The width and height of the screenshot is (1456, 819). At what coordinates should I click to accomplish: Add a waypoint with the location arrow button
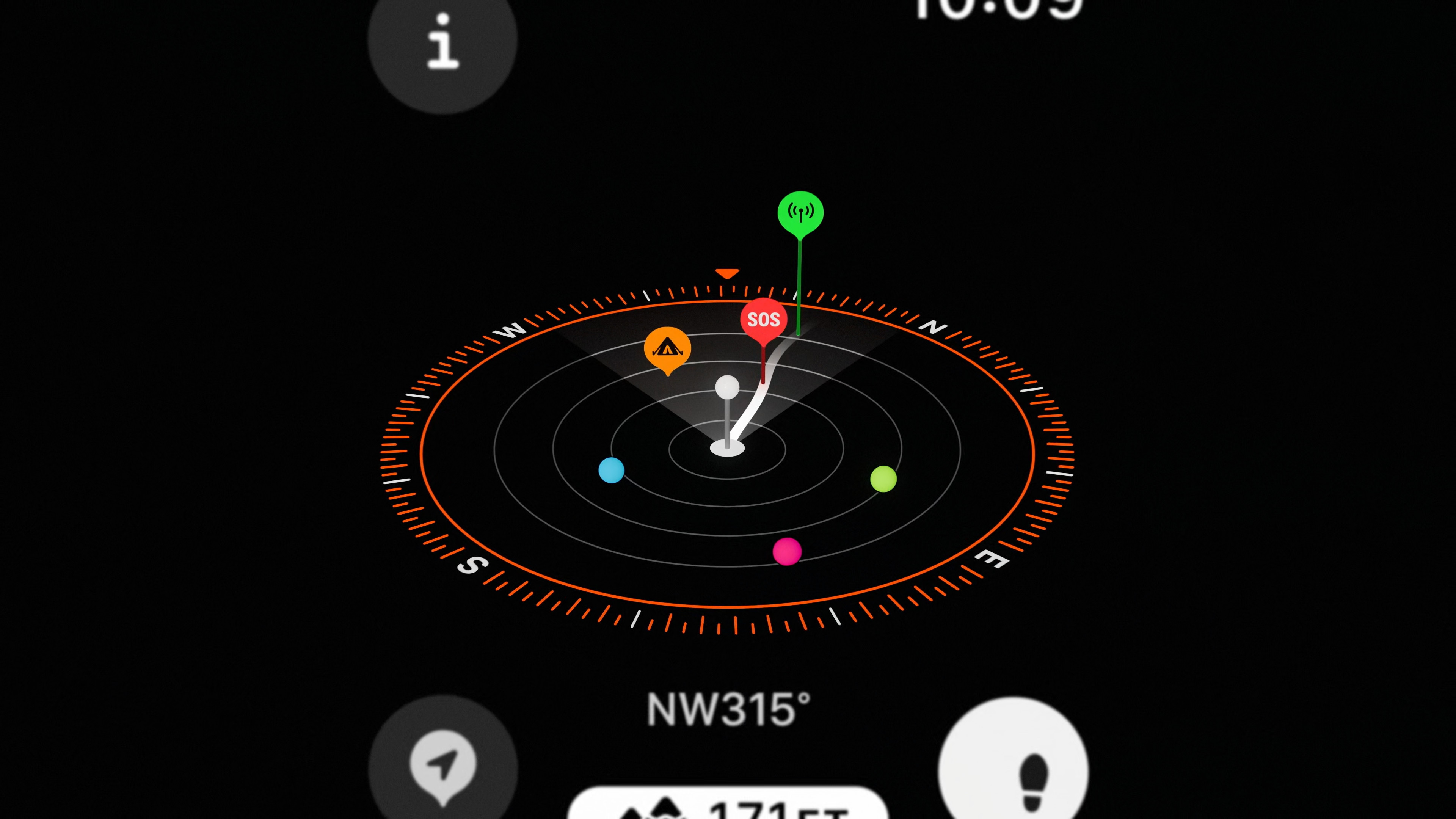[442, 766]
